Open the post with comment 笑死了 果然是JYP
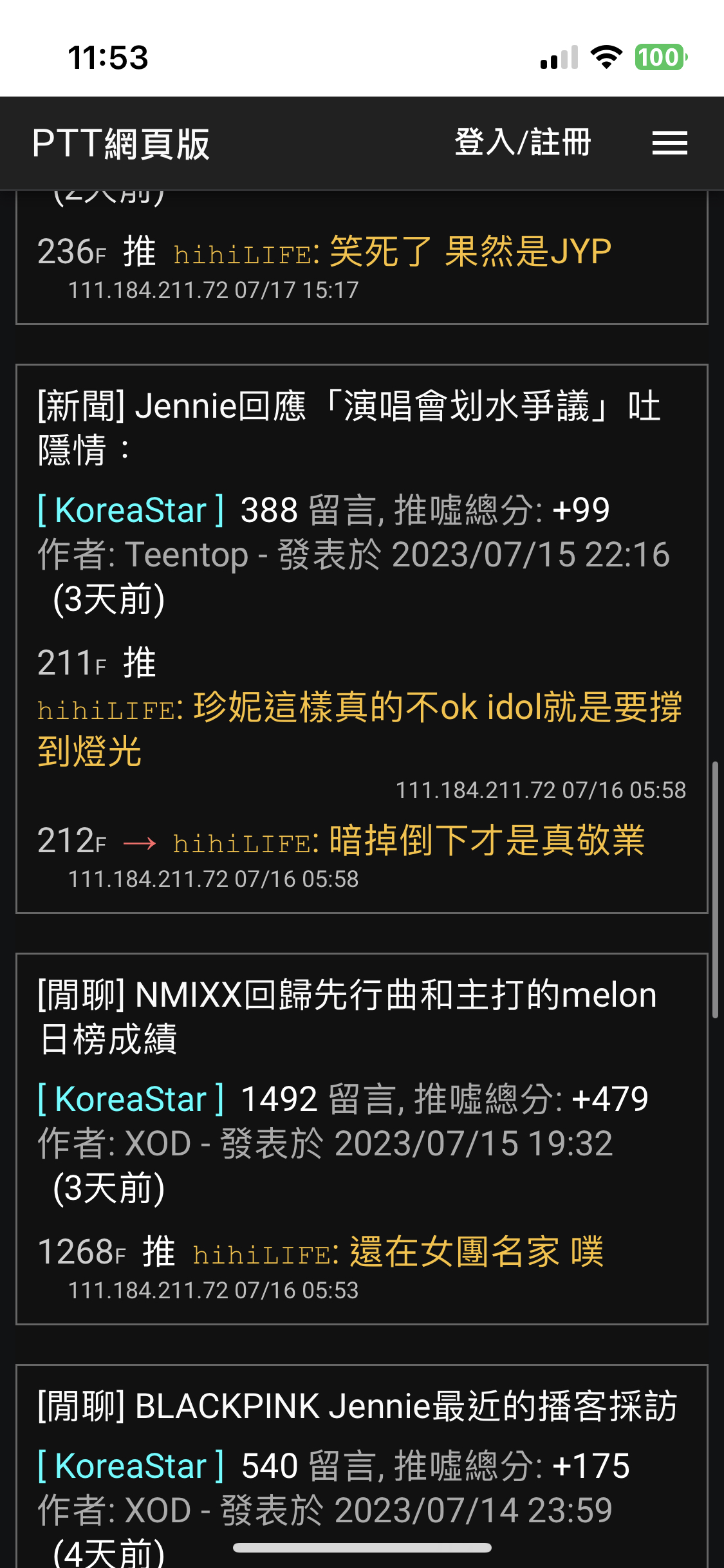This screenshot has width=724, height=1568. coord(362,257)
